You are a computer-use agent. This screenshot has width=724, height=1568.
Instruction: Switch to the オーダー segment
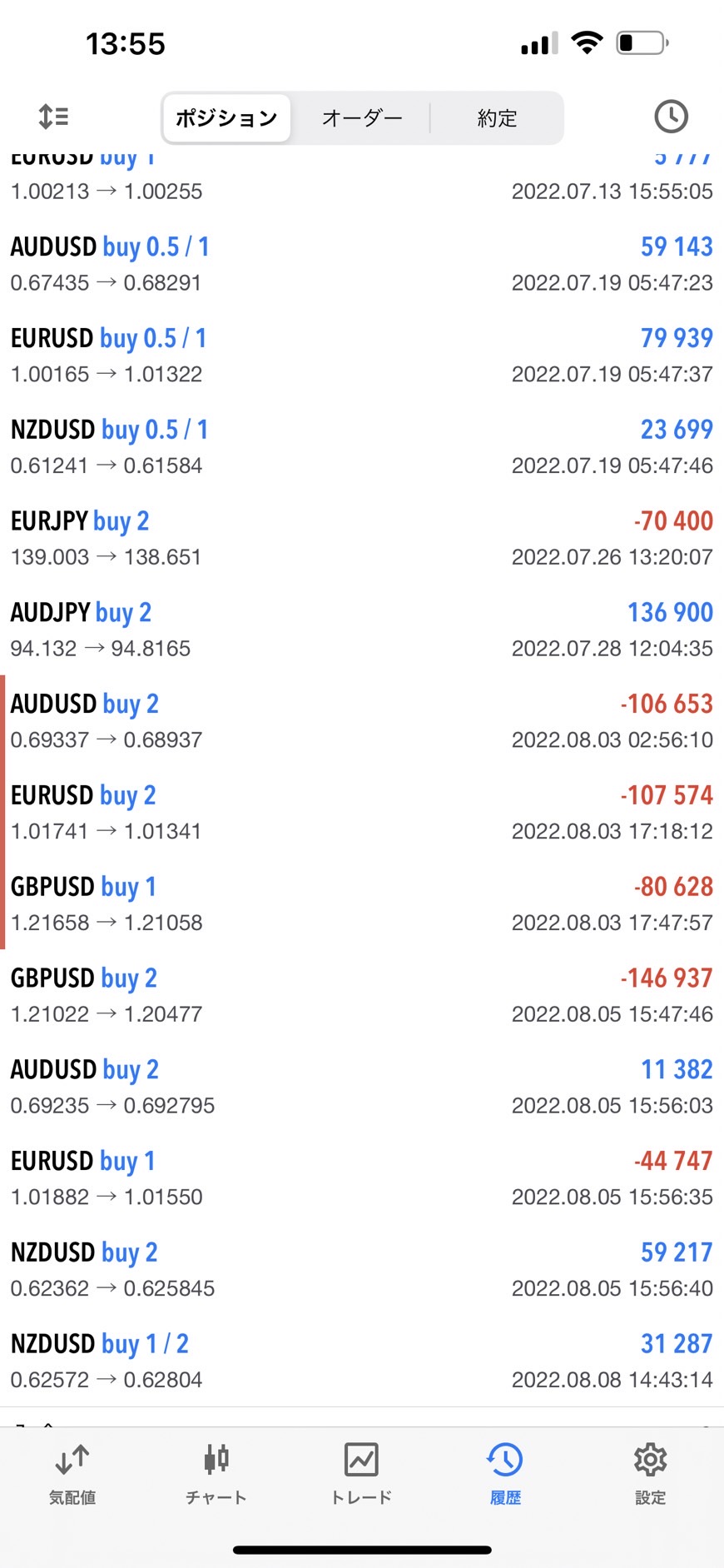[362, 118]
